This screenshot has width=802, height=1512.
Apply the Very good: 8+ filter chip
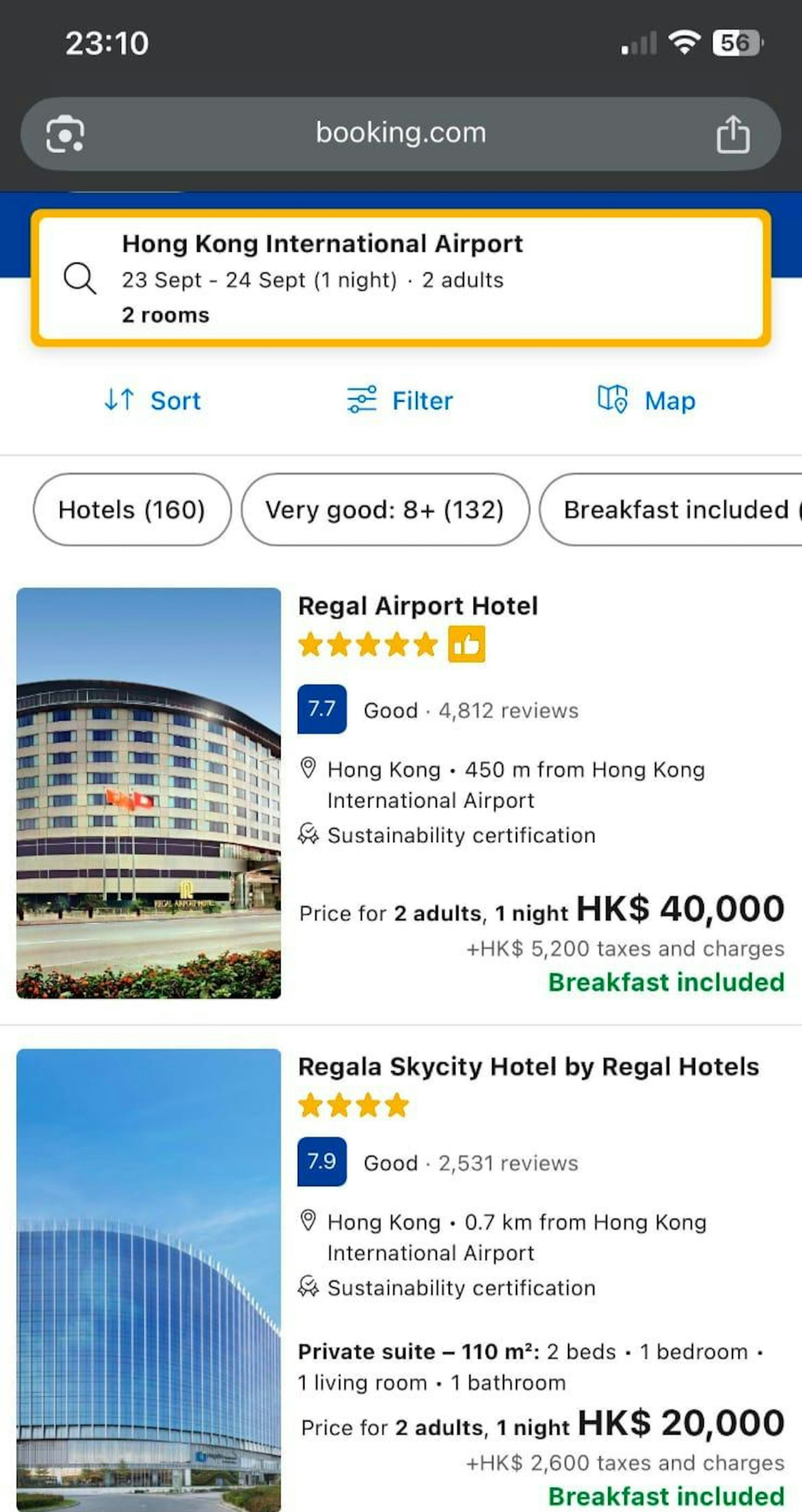pyautogui.click(x=385, y=510)
